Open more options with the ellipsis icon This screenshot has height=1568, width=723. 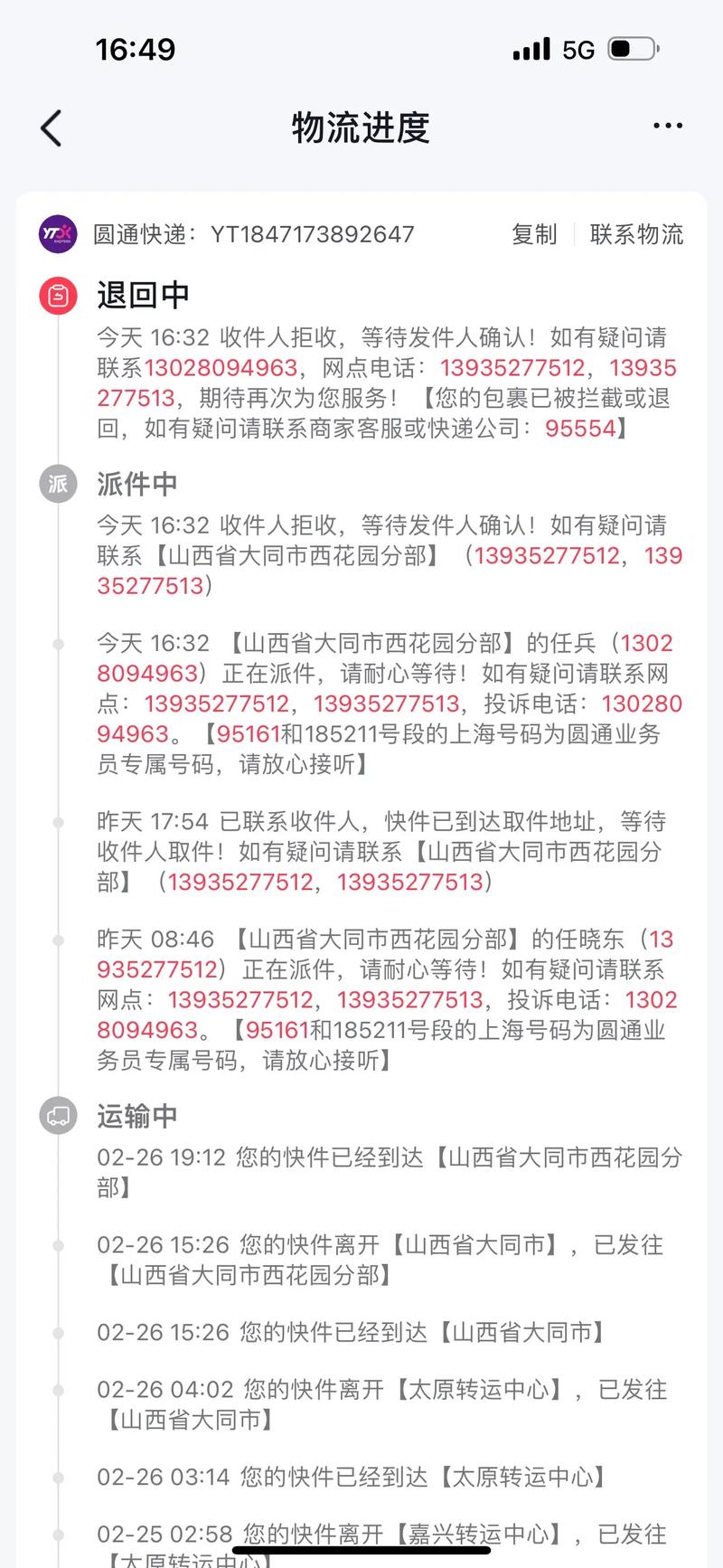click(x=667, y=125)
